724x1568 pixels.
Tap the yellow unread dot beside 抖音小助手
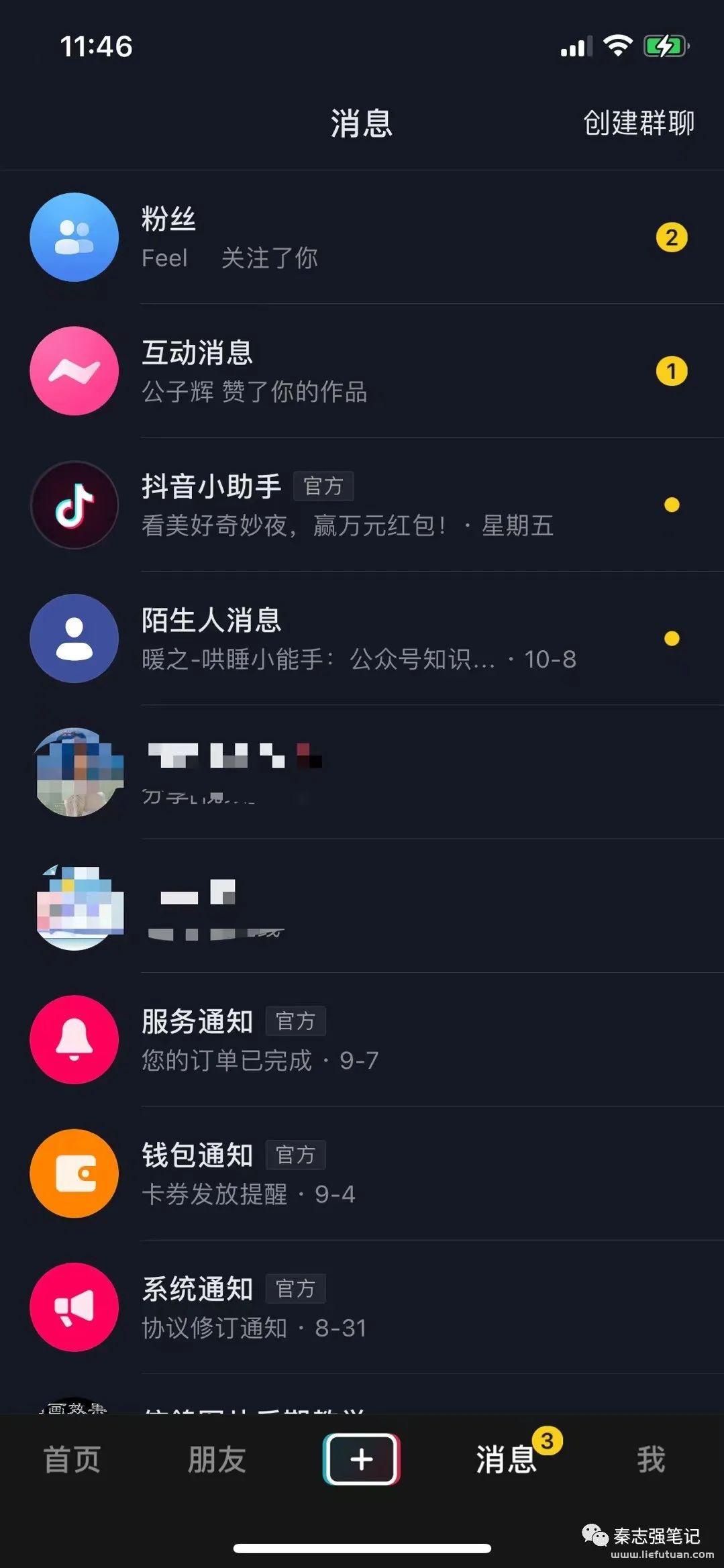(x=672, y=505)
